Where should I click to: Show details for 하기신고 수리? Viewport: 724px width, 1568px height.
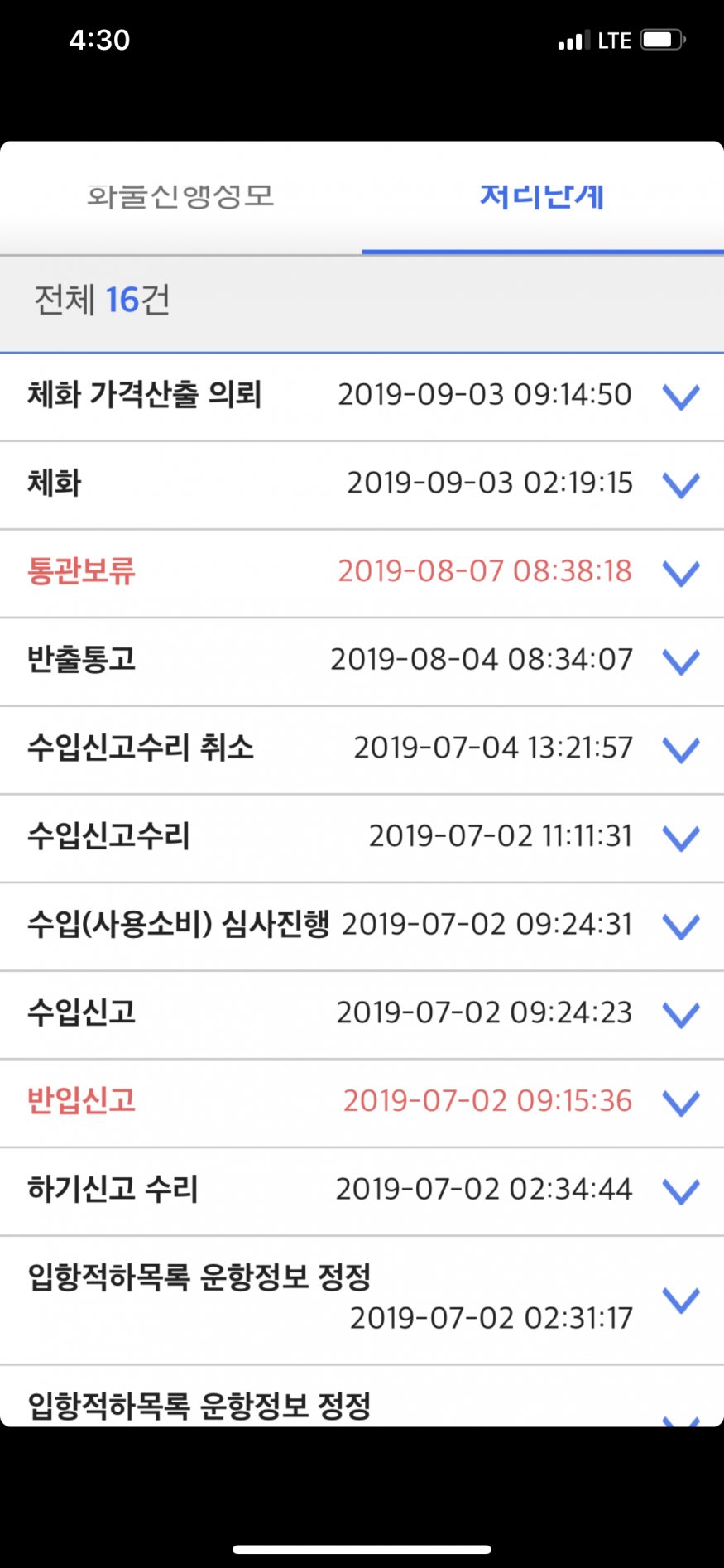click(681, 1191)
